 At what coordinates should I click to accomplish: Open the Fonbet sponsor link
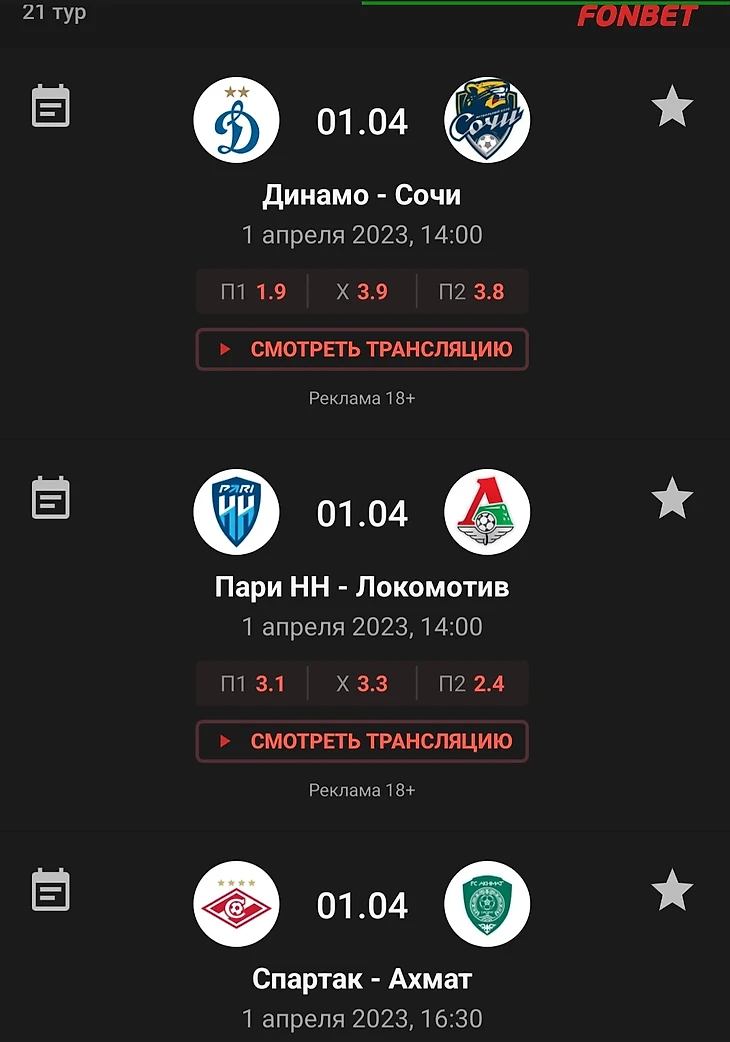click(636, 15)
